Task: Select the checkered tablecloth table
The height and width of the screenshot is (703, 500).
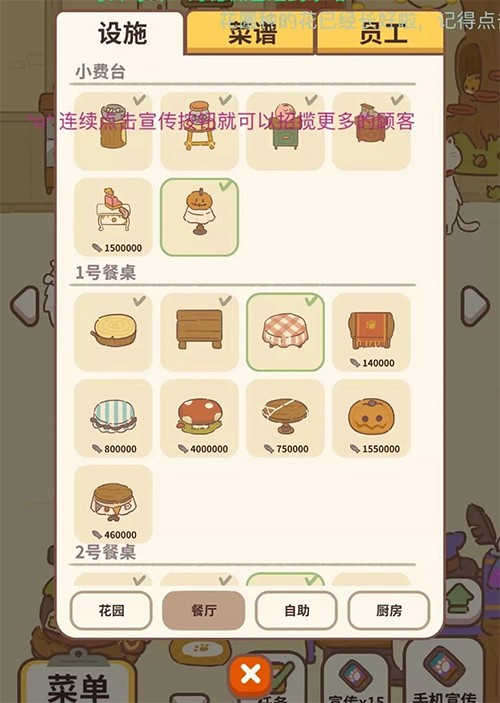Action: 285,332
